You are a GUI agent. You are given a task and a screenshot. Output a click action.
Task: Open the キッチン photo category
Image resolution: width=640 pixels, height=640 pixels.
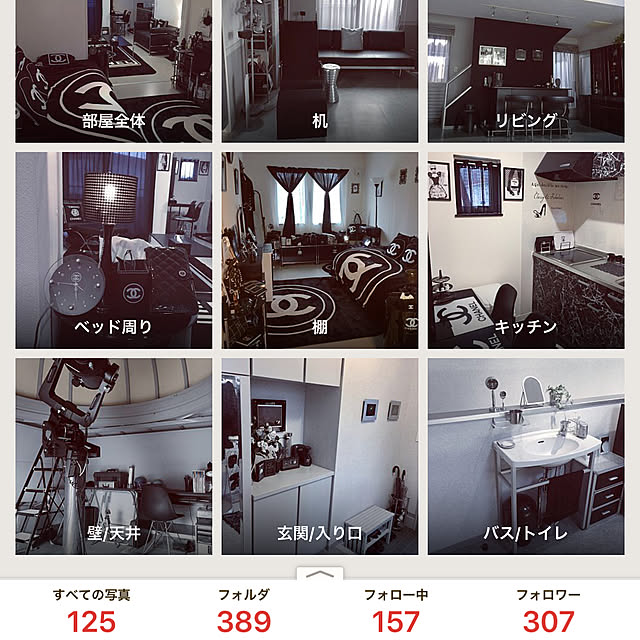pos(526,250)
